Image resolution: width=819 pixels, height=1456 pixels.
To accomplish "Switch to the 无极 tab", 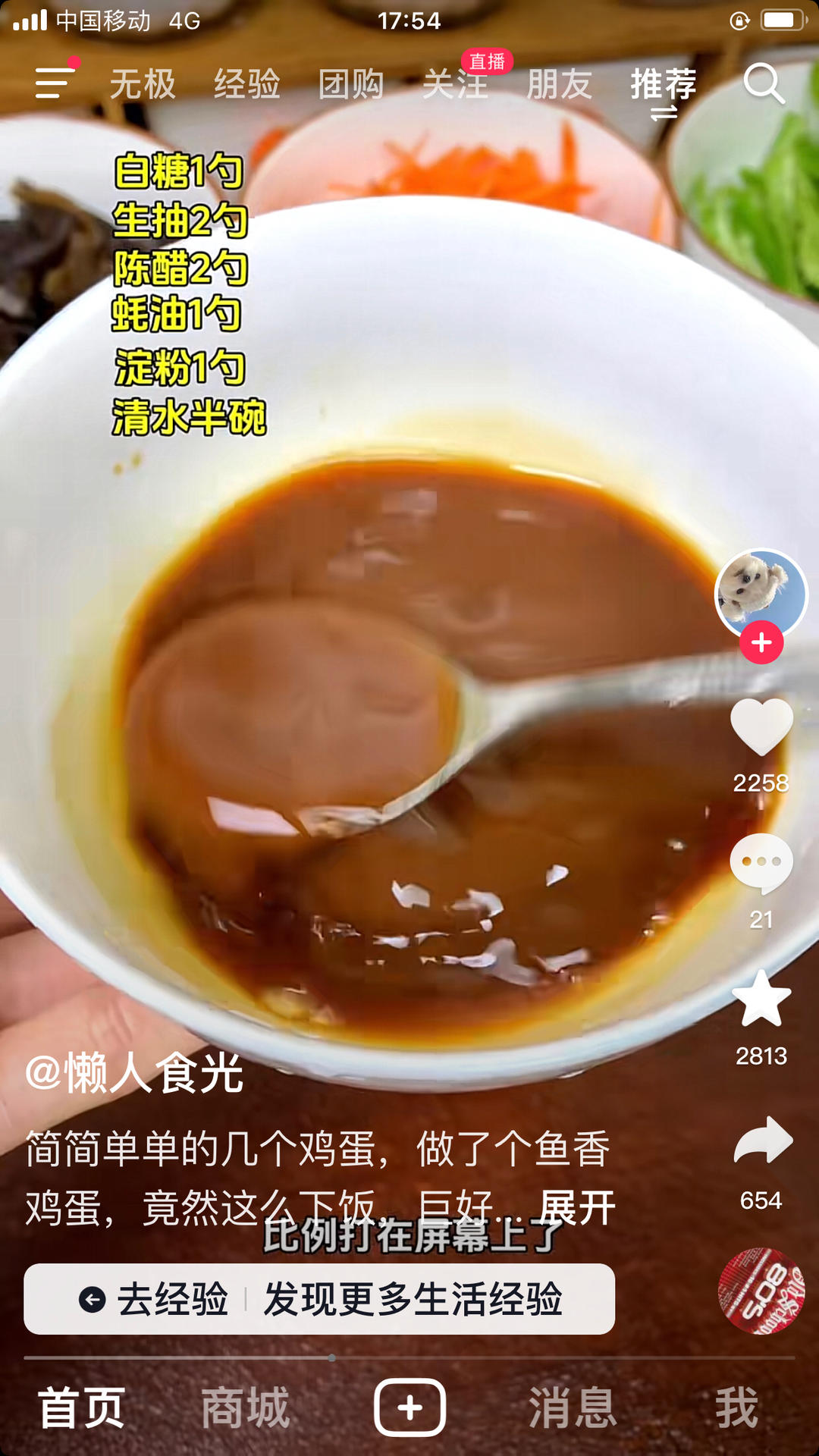I will pyautogui.click(x=142, y=84).
